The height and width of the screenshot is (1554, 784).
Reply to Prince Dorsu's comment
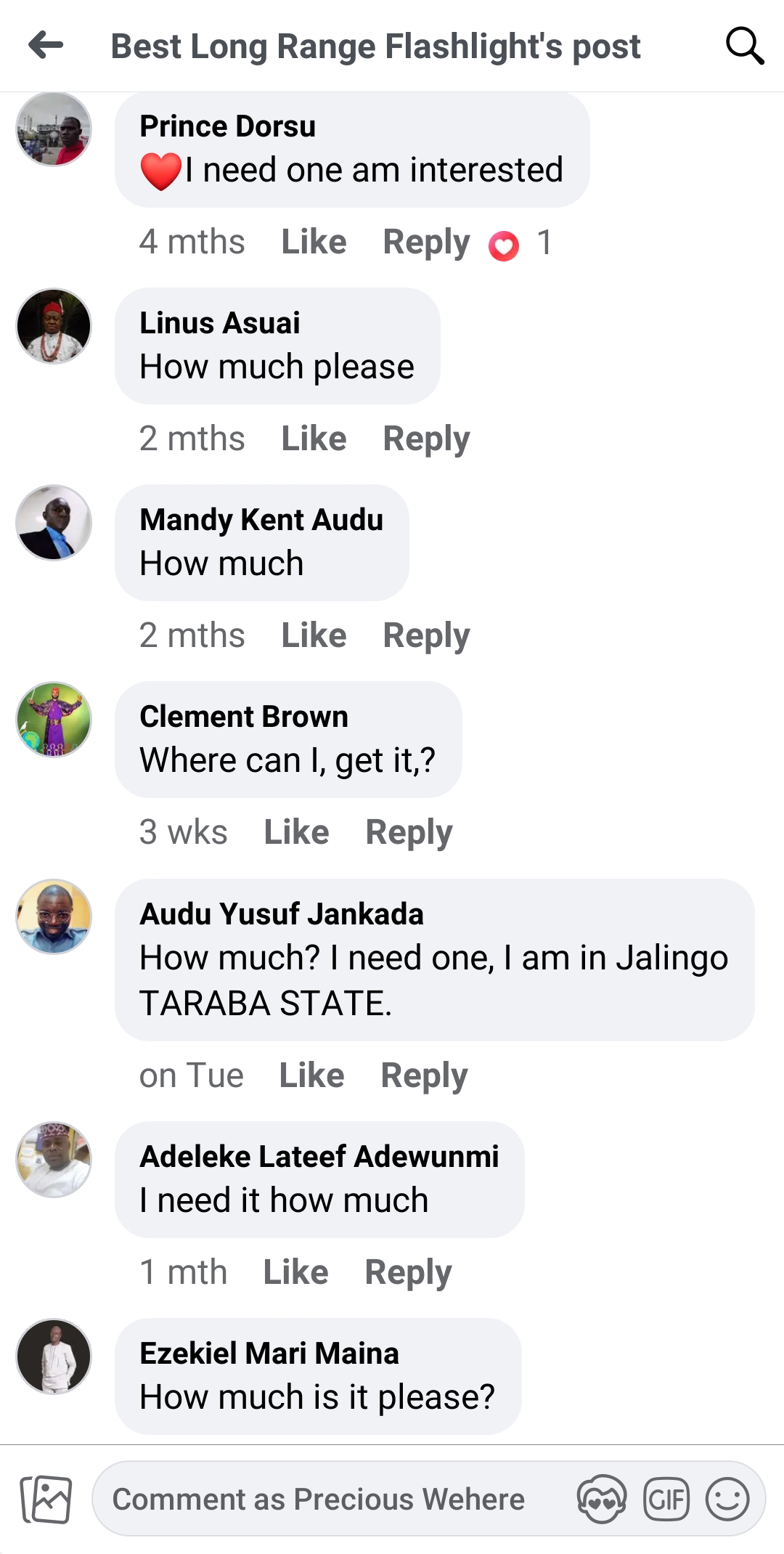coord(426,242)
